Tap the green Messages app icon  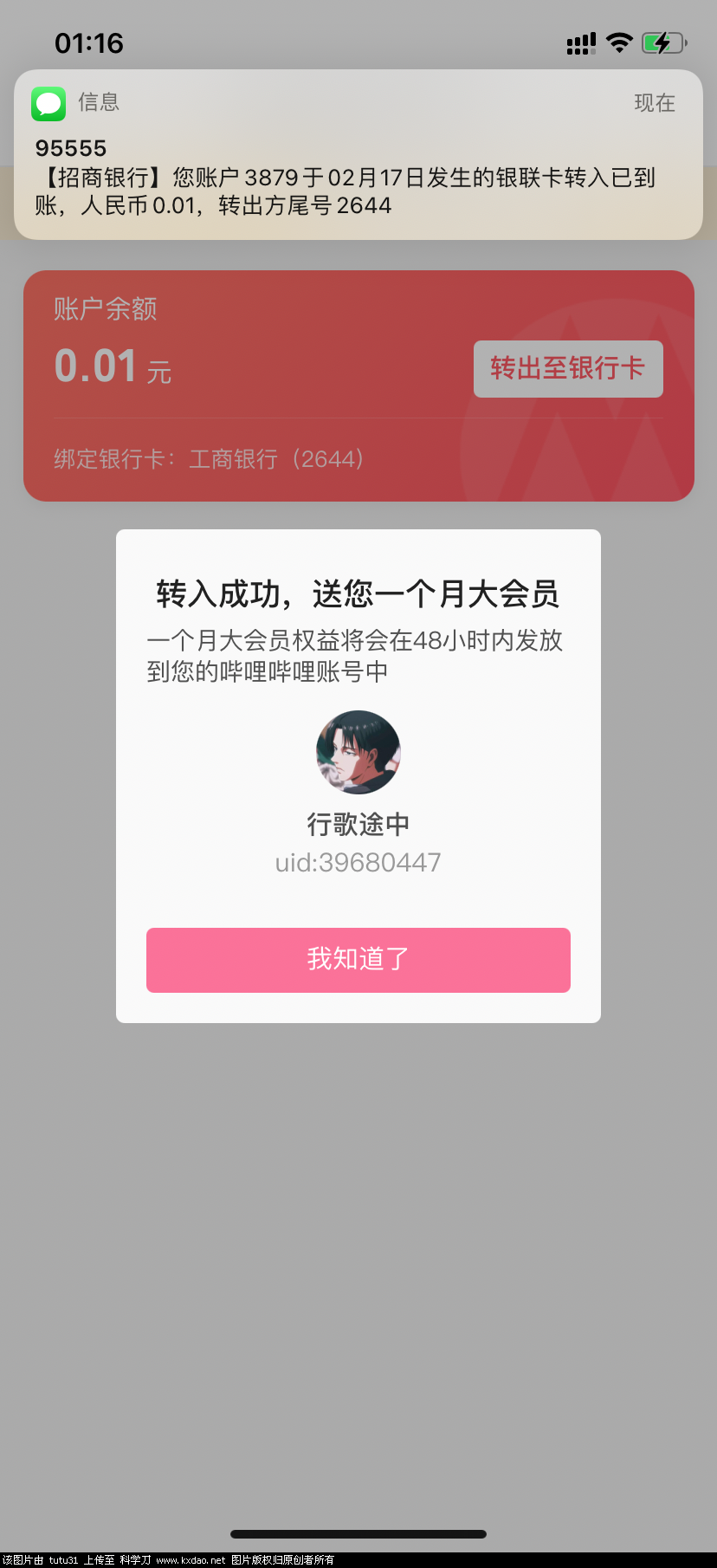coord(48,103)
